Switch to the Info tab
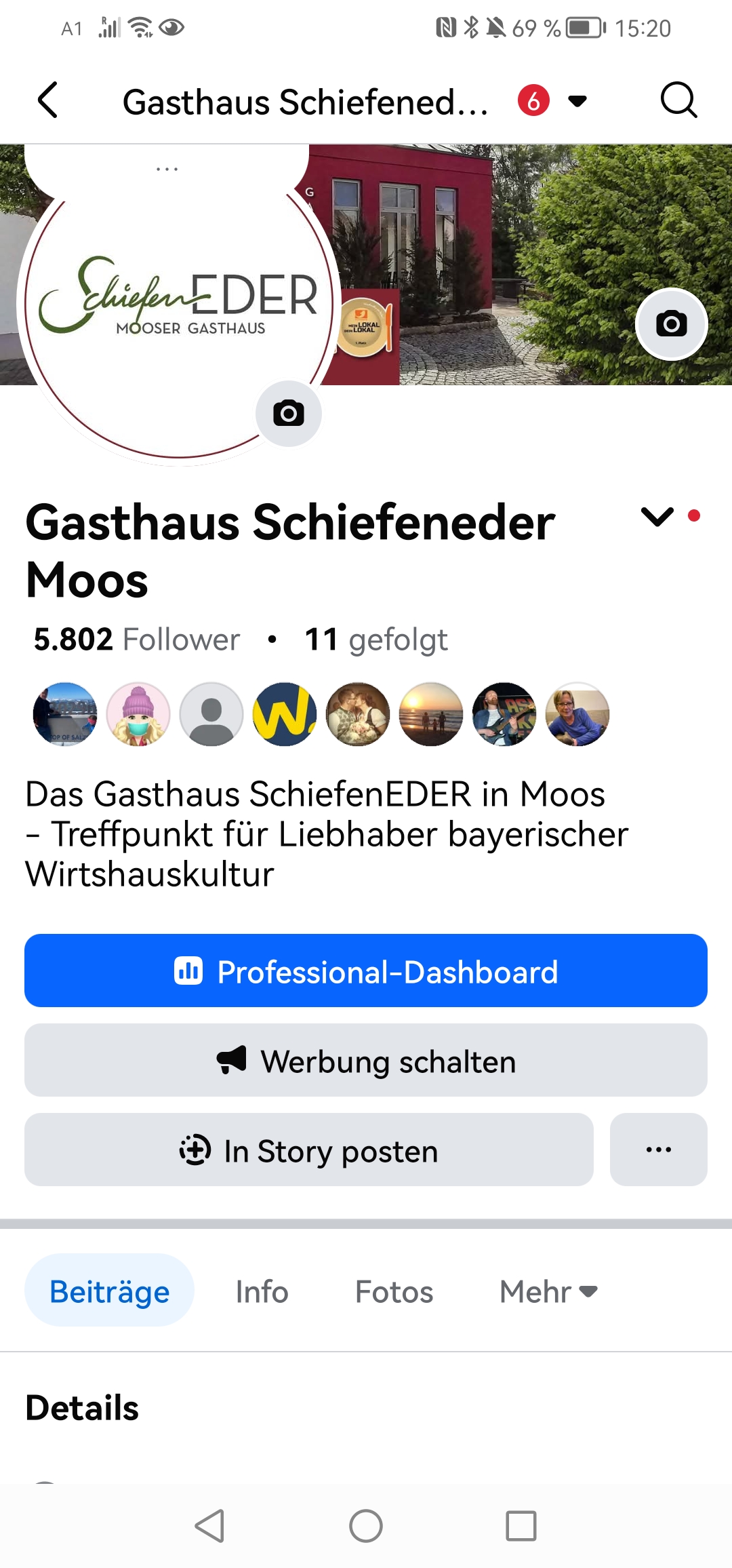 click(262, 1291)
